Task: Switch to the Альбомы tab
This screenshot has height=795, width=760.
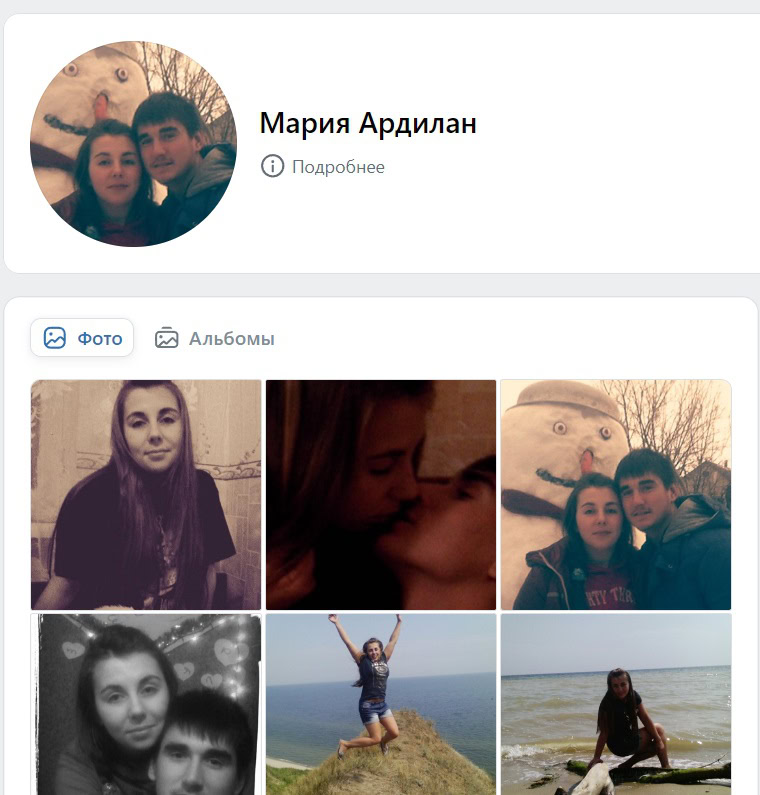Action: point(215,338)
